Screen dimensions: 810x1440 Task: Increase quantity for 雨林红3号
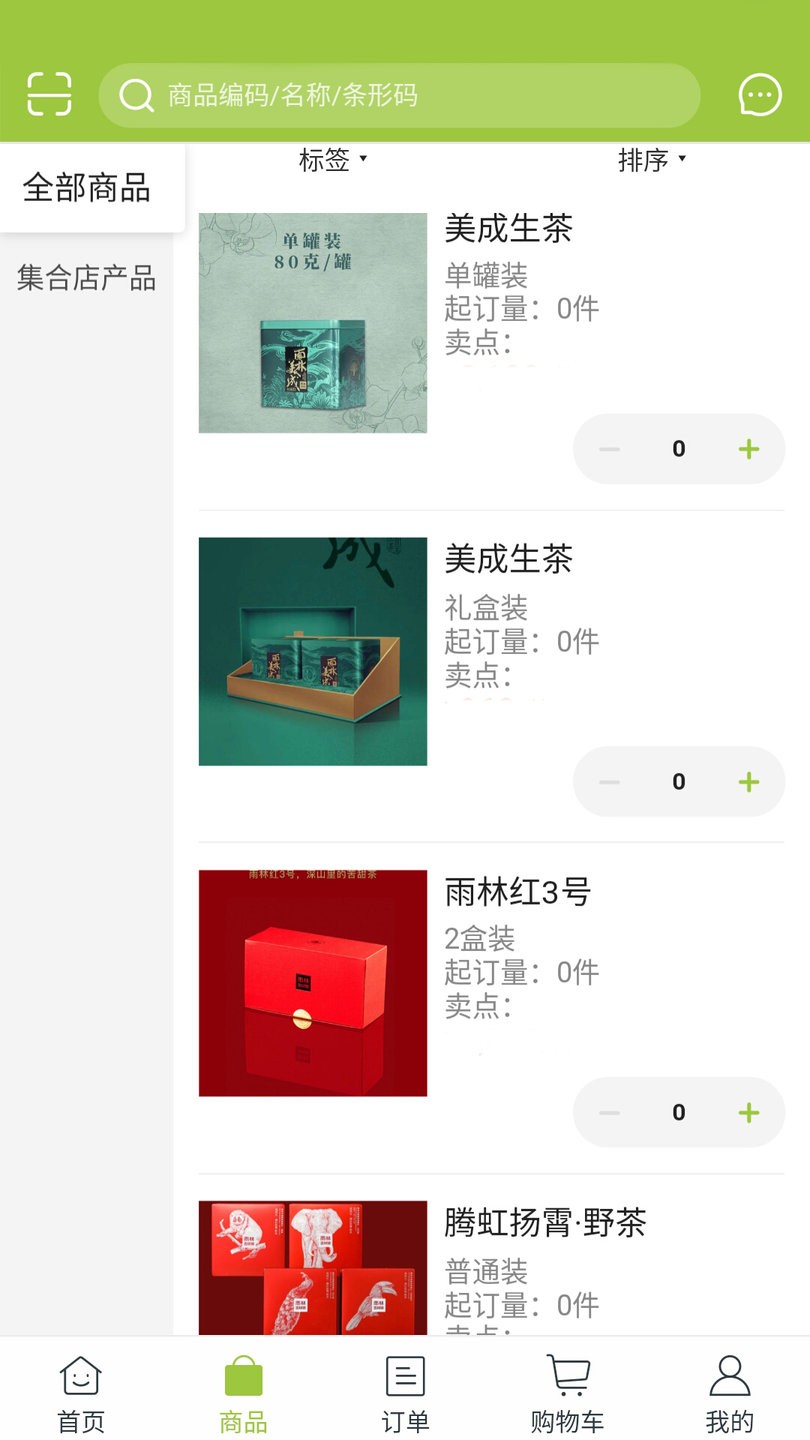(x=748, y=1113)
